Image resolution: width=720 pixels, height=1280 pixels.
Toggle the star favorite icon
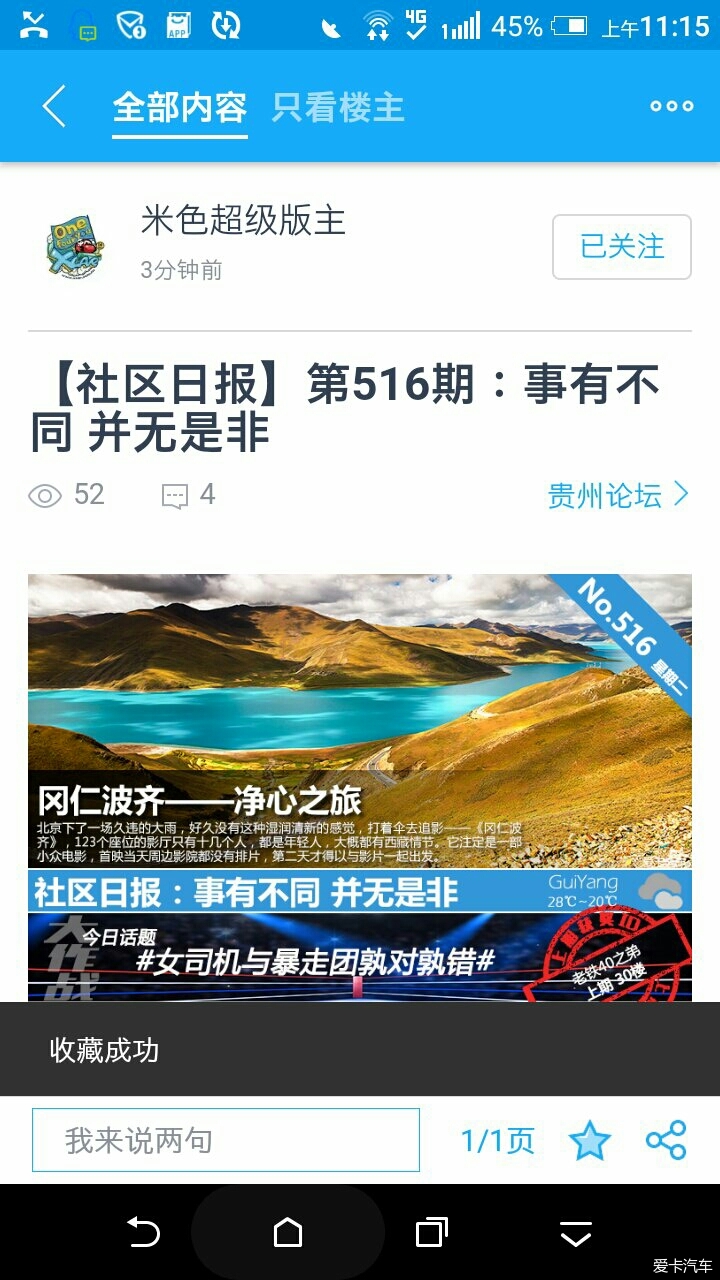pyautogui.click(x=589, y=1141)
